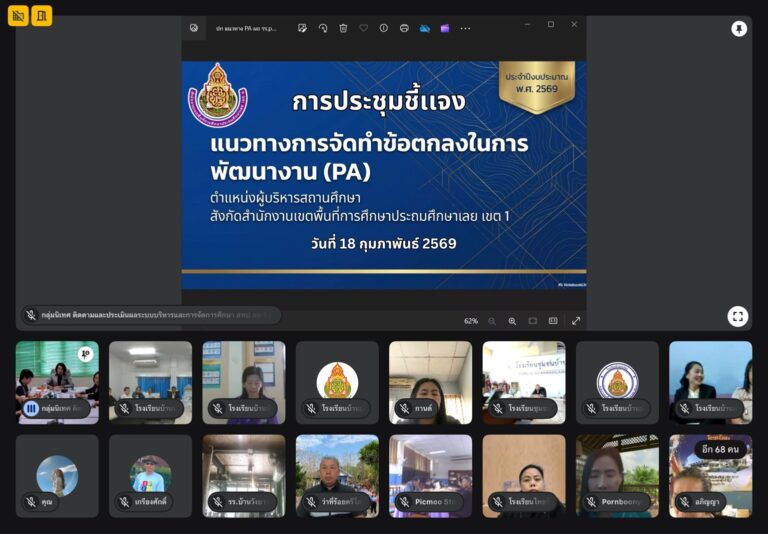768x534 pixels.
Task: Tap the second yellow icon at top-left
Action: pyautogui.click(x=41, y=16)
